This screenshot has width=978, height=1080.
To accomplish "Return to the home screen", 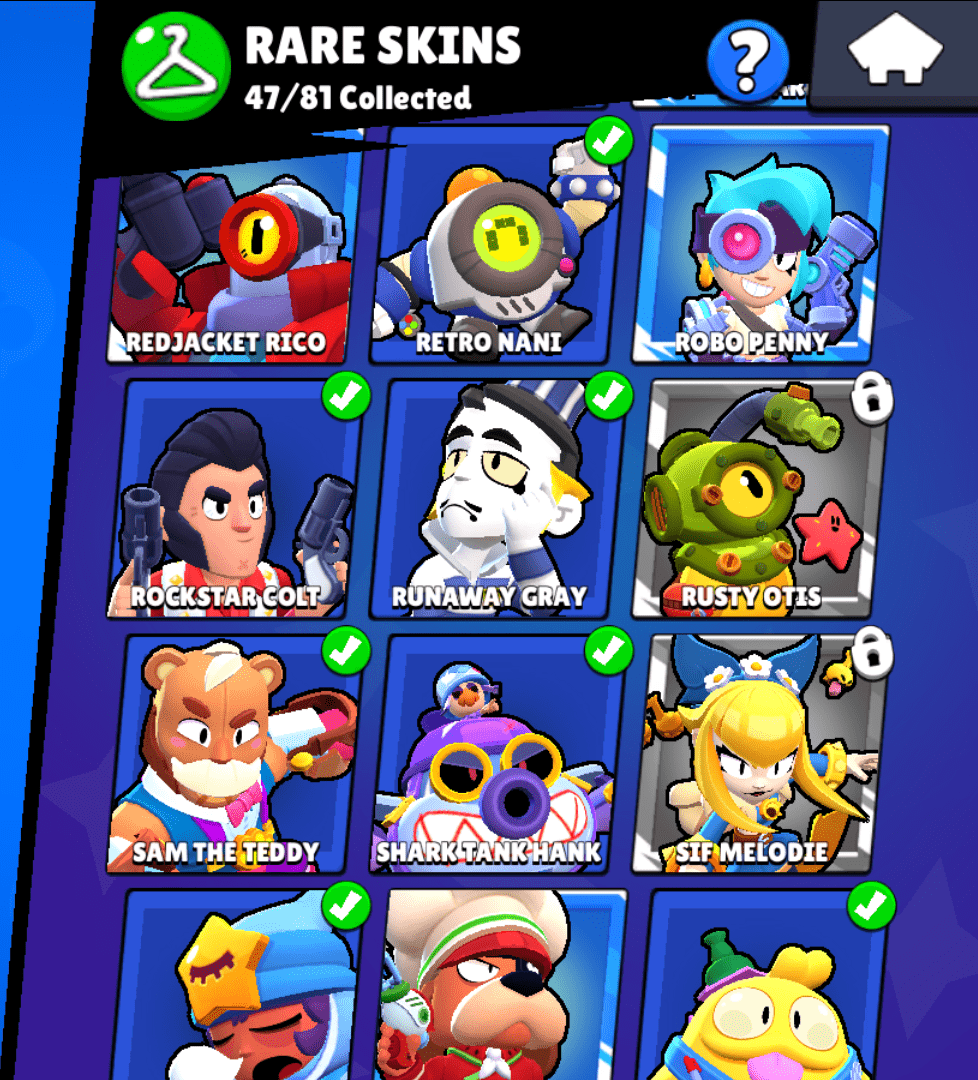I will (894, 52).
